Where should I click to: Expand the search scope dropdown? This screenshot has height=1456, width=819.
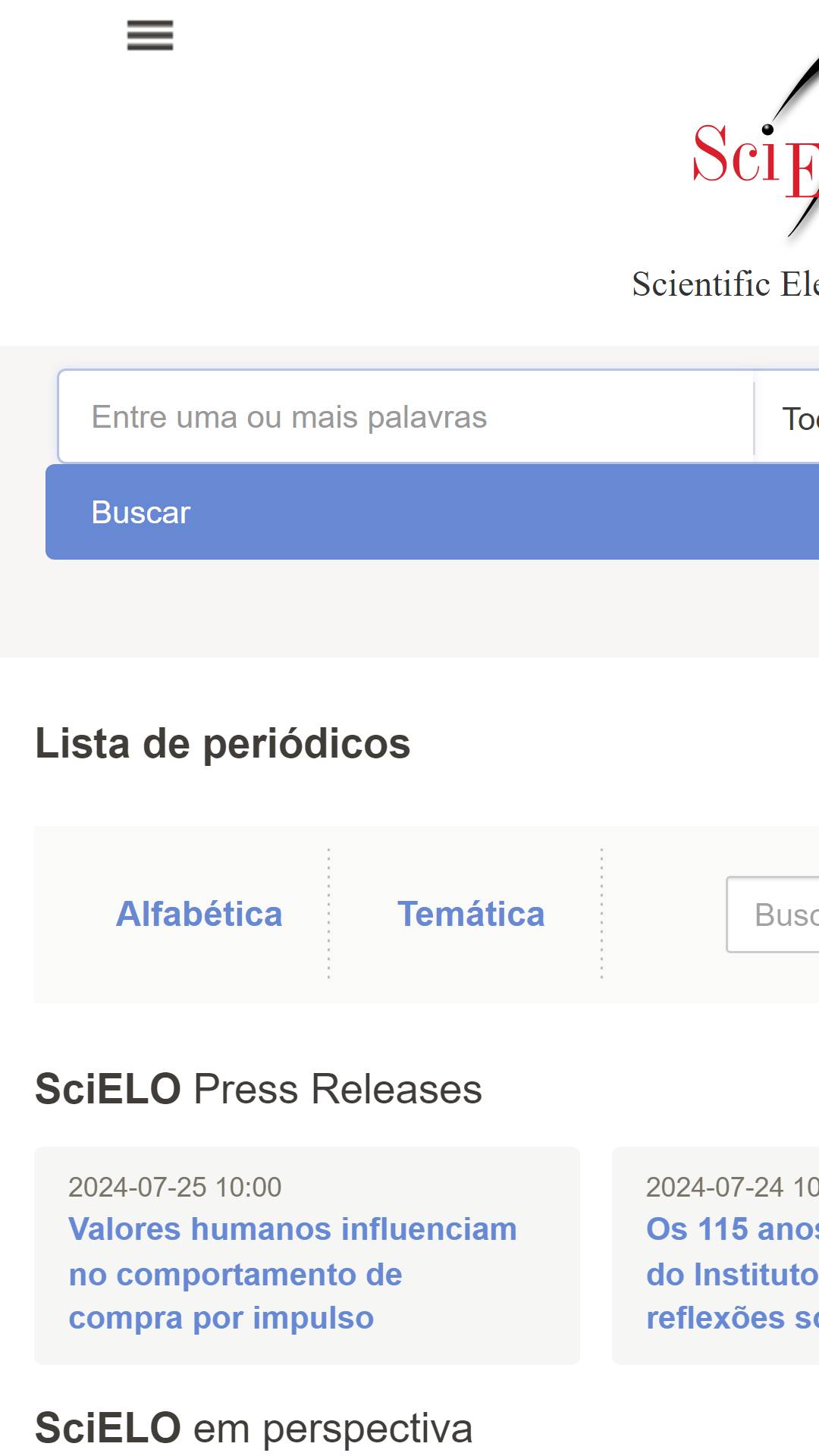(x=789, y=419)
